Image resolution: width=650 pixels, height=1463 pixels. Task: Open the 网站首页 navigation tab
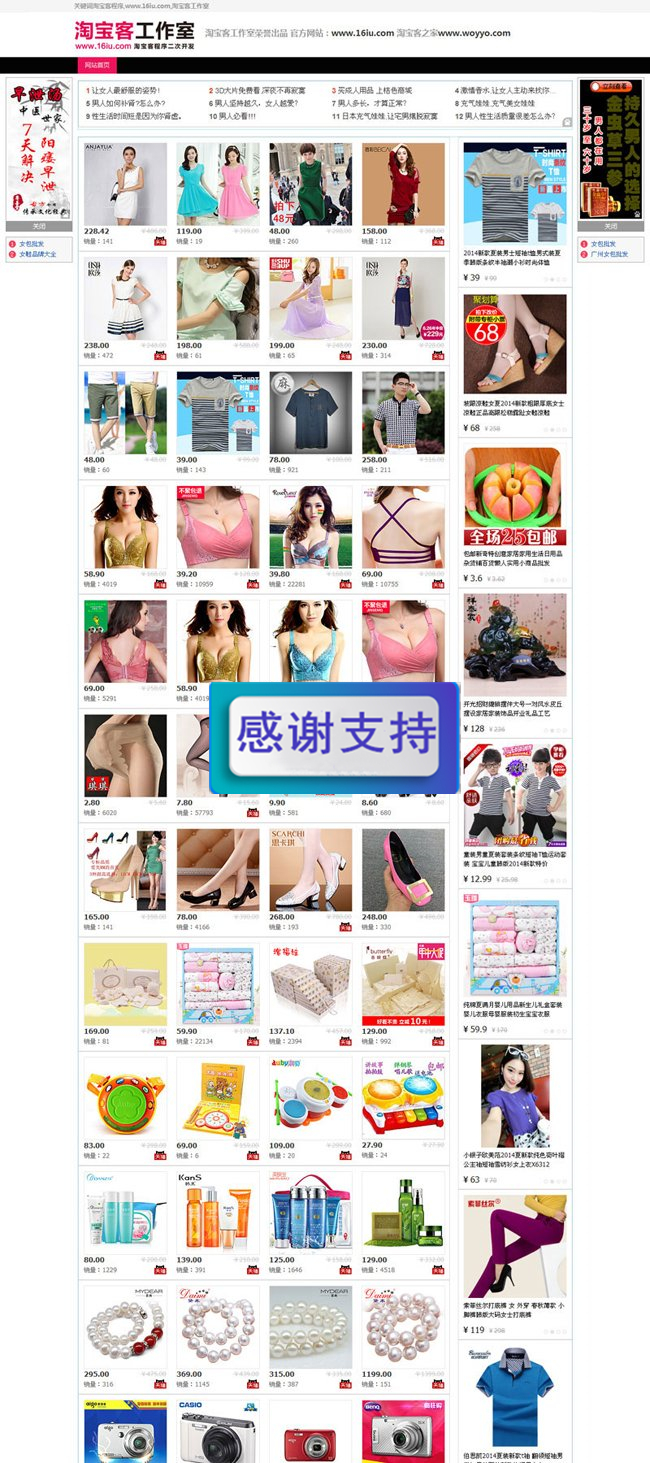tap(97, 65)
